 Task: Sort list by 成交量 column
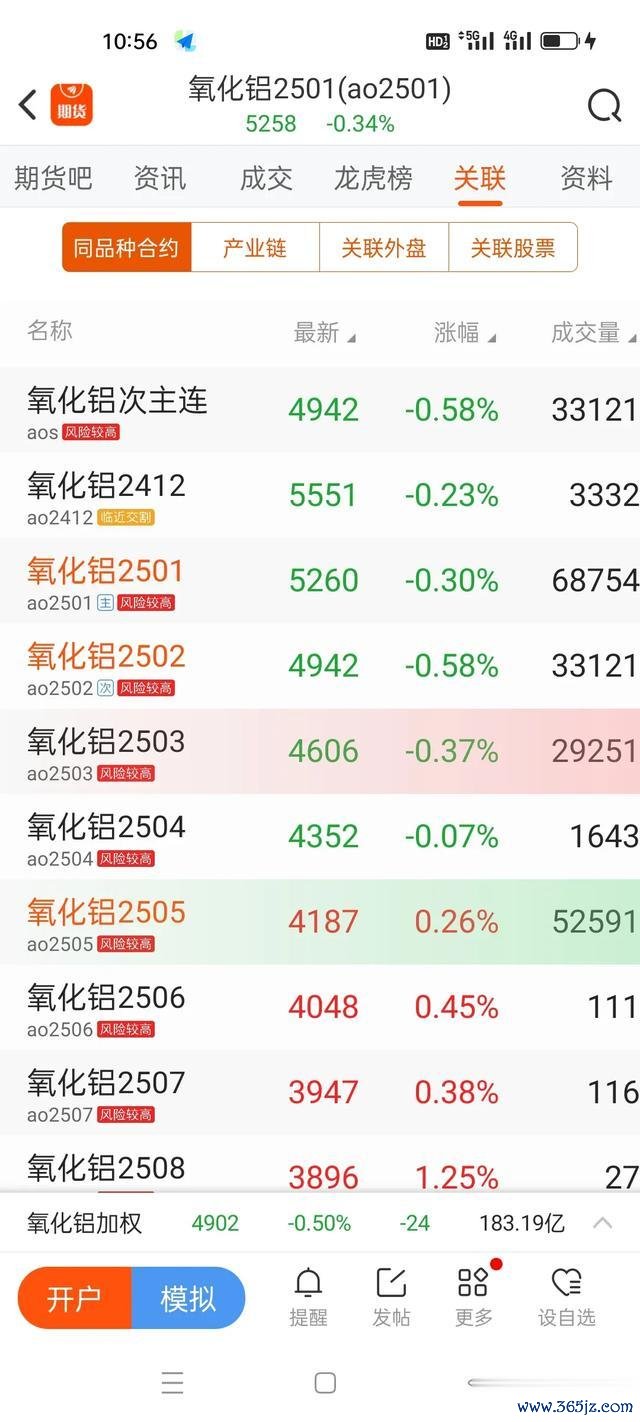point(594,333)
